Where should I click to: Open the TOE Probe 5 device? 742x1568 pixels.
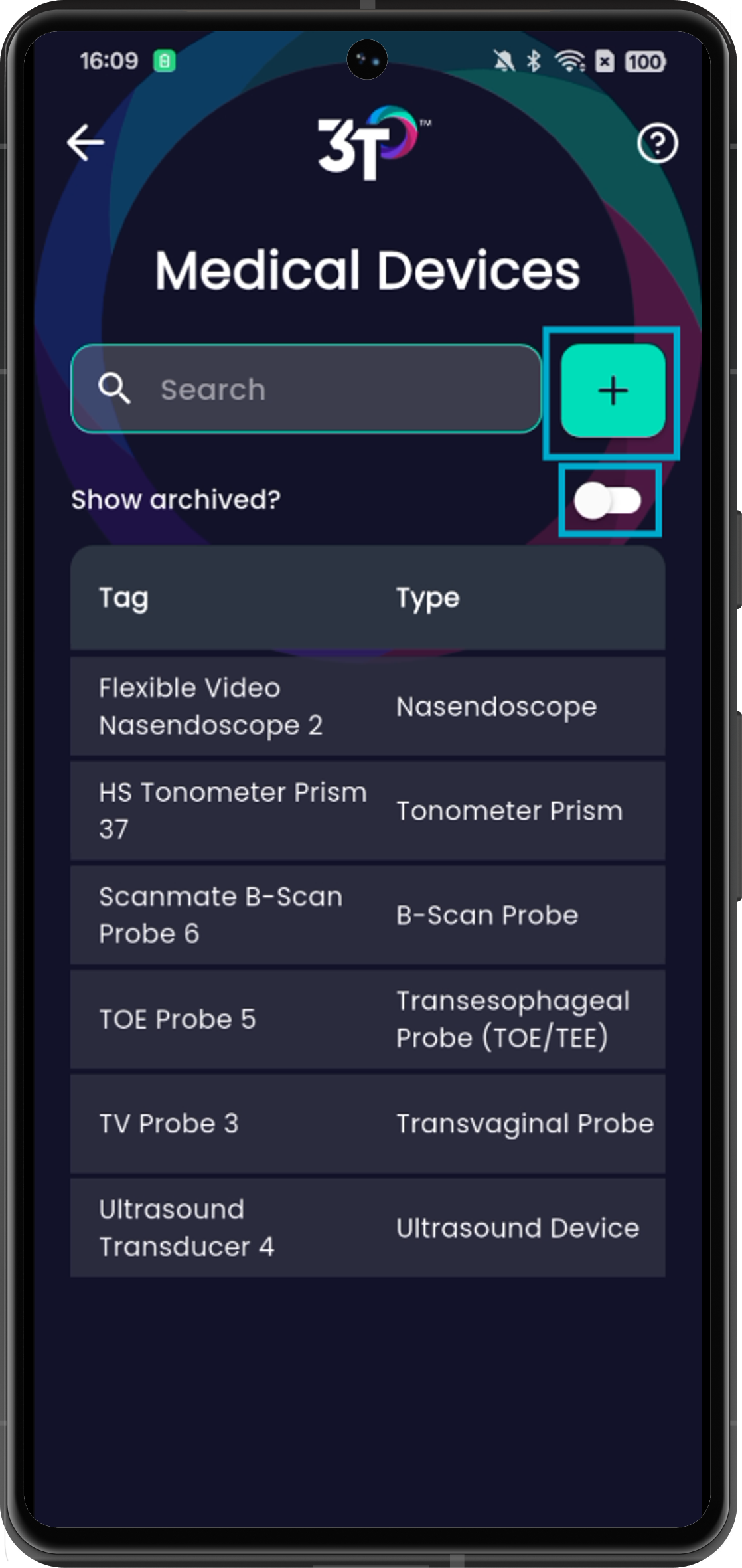coord(368,1019)
